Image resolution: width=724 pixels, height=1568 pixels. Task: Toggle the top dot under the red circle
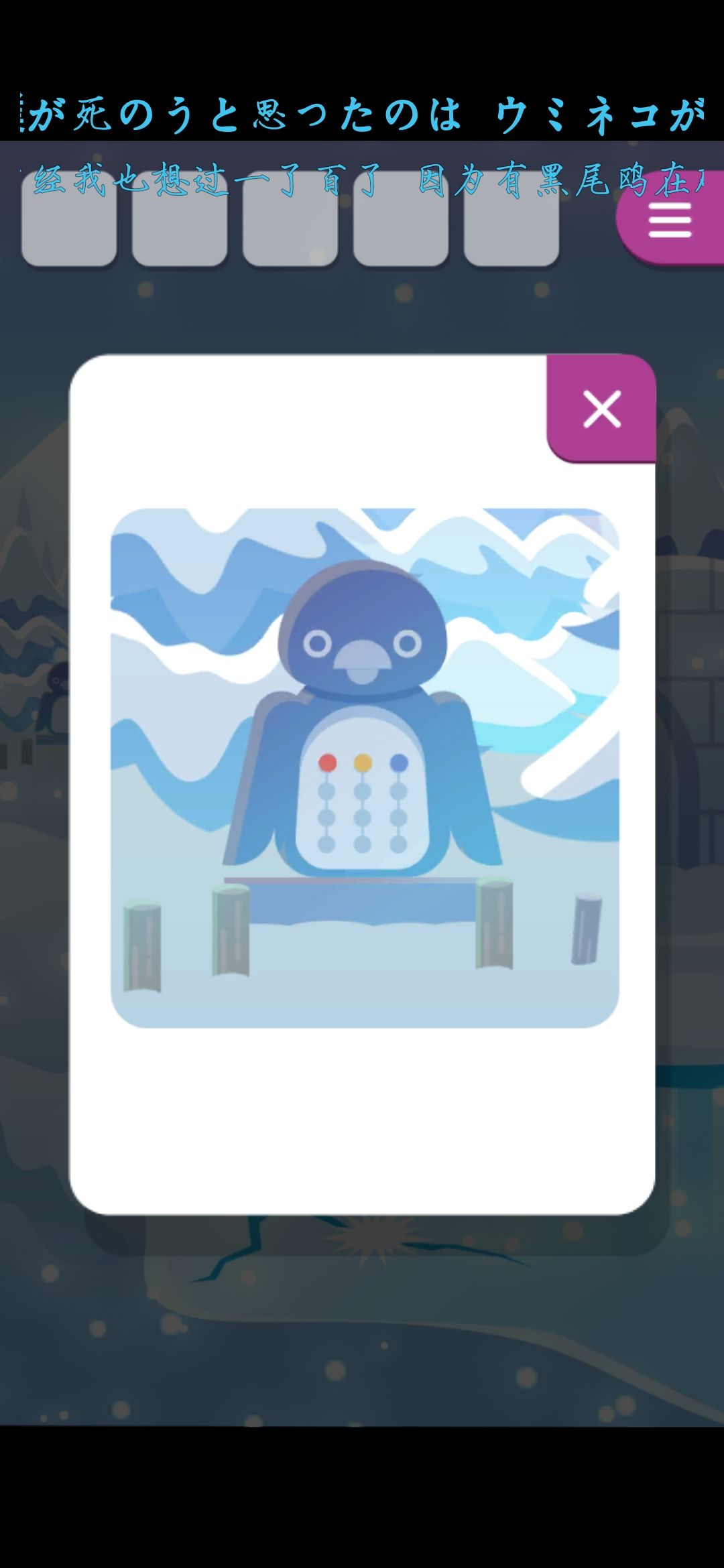(x=327, y=791)
